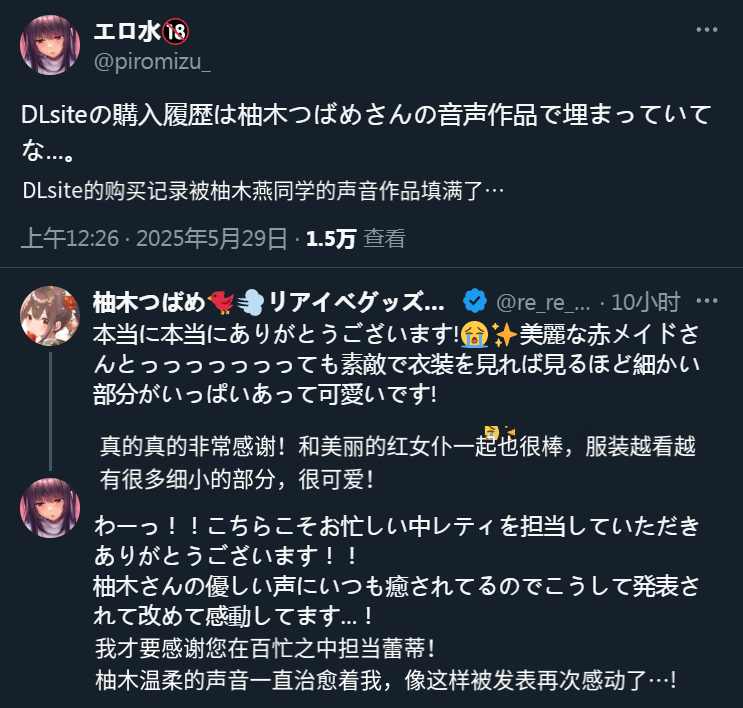This screenshot has height=708, width=743.
Task: Open エロ水's profile picture at the top
Action: point(51,46)
